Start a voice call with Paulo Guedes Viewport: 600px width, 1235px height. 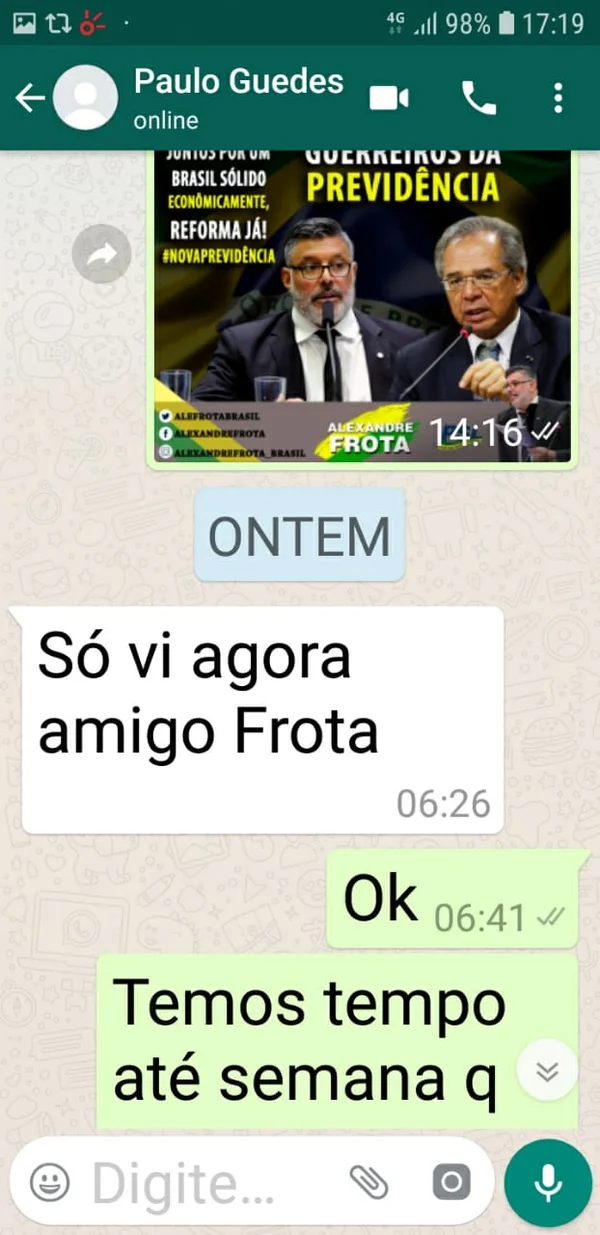point(478,97)
